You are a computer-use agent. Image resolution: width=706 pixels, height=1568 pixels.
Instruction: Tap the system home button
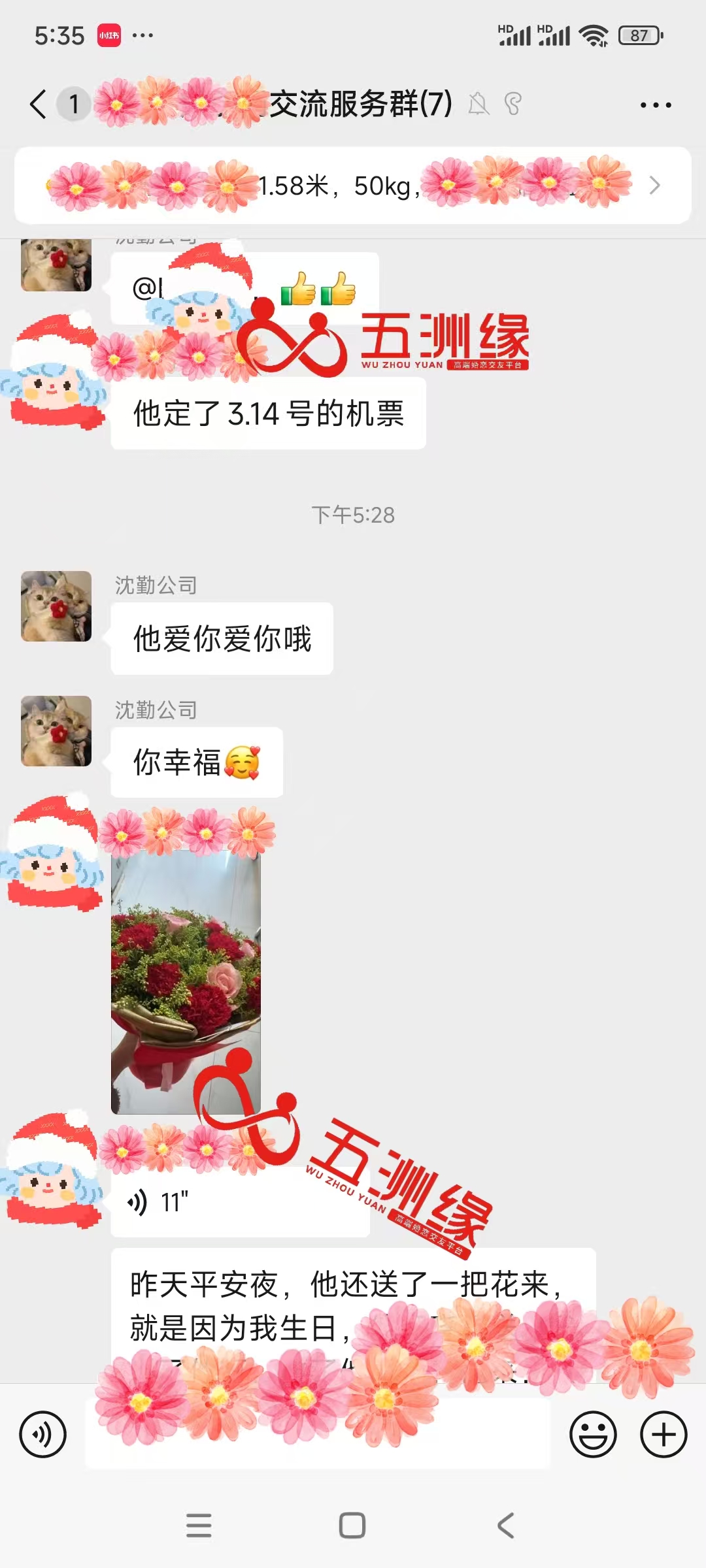click(352, 1526)
